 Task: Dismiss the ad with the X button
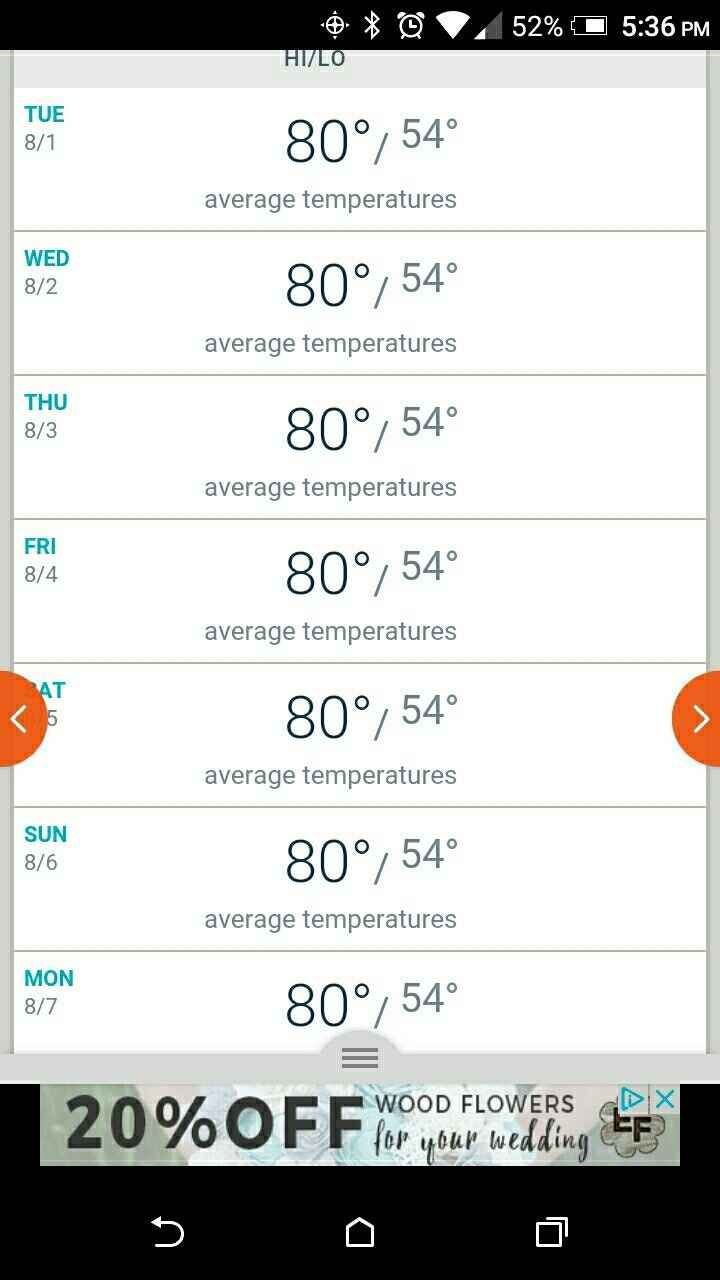pyautogui.click(x=666, y=1098)
